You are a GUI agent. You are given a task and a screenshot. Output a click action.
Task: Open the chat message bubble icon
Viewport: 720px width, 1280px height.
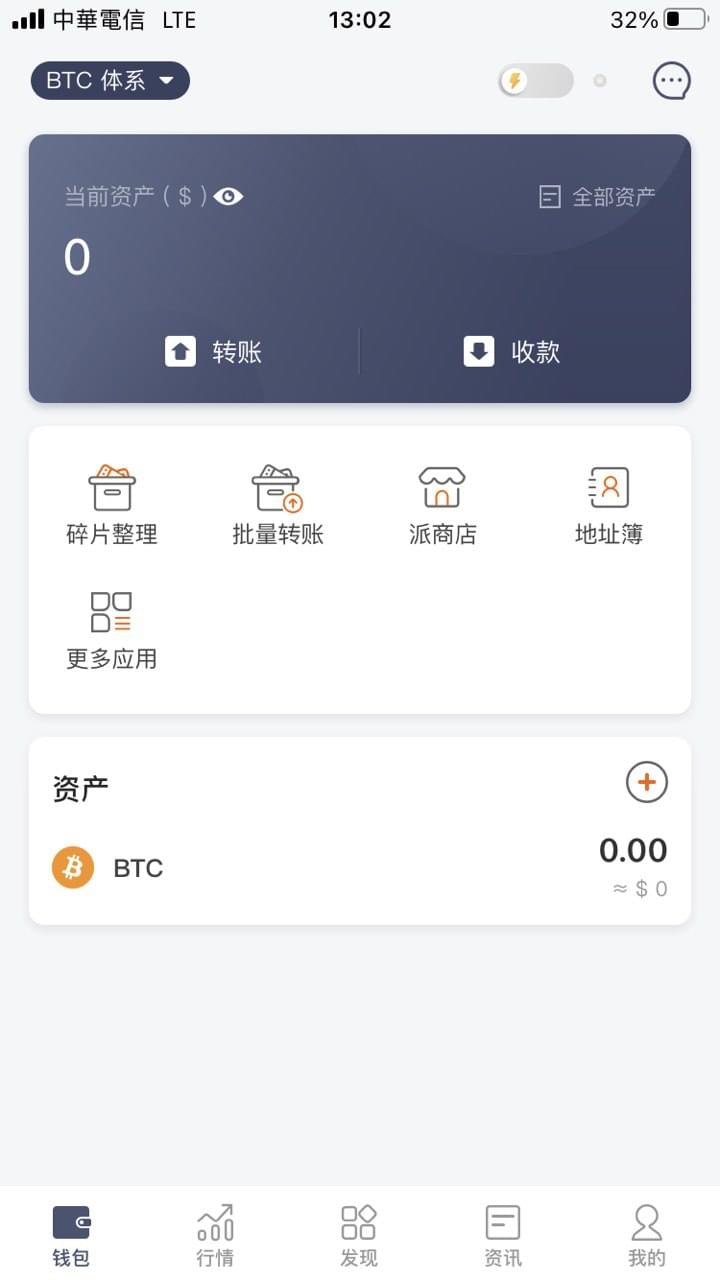click(671, 80)
